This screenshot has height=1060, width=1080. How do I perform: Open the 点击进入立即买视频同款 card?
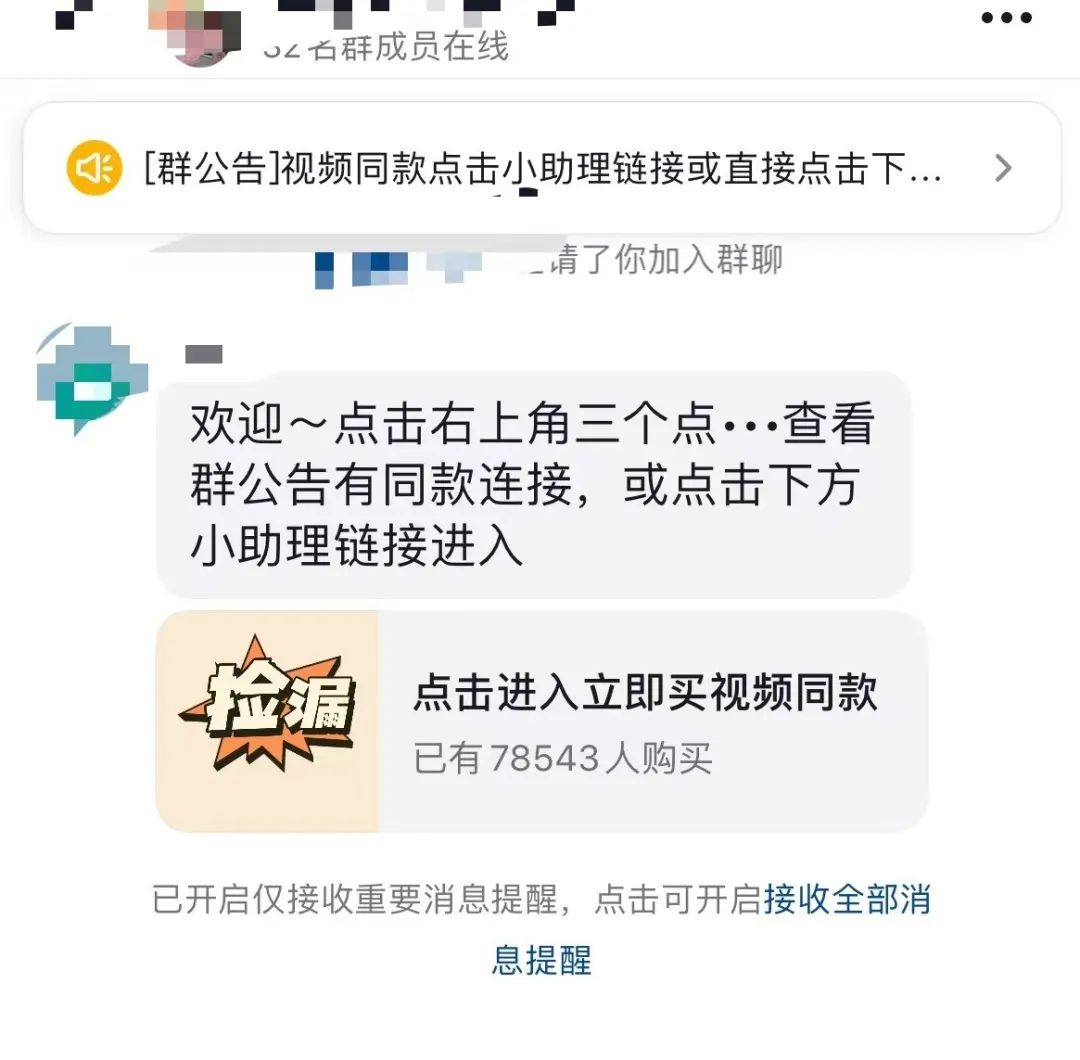click(x=541, y=721)
